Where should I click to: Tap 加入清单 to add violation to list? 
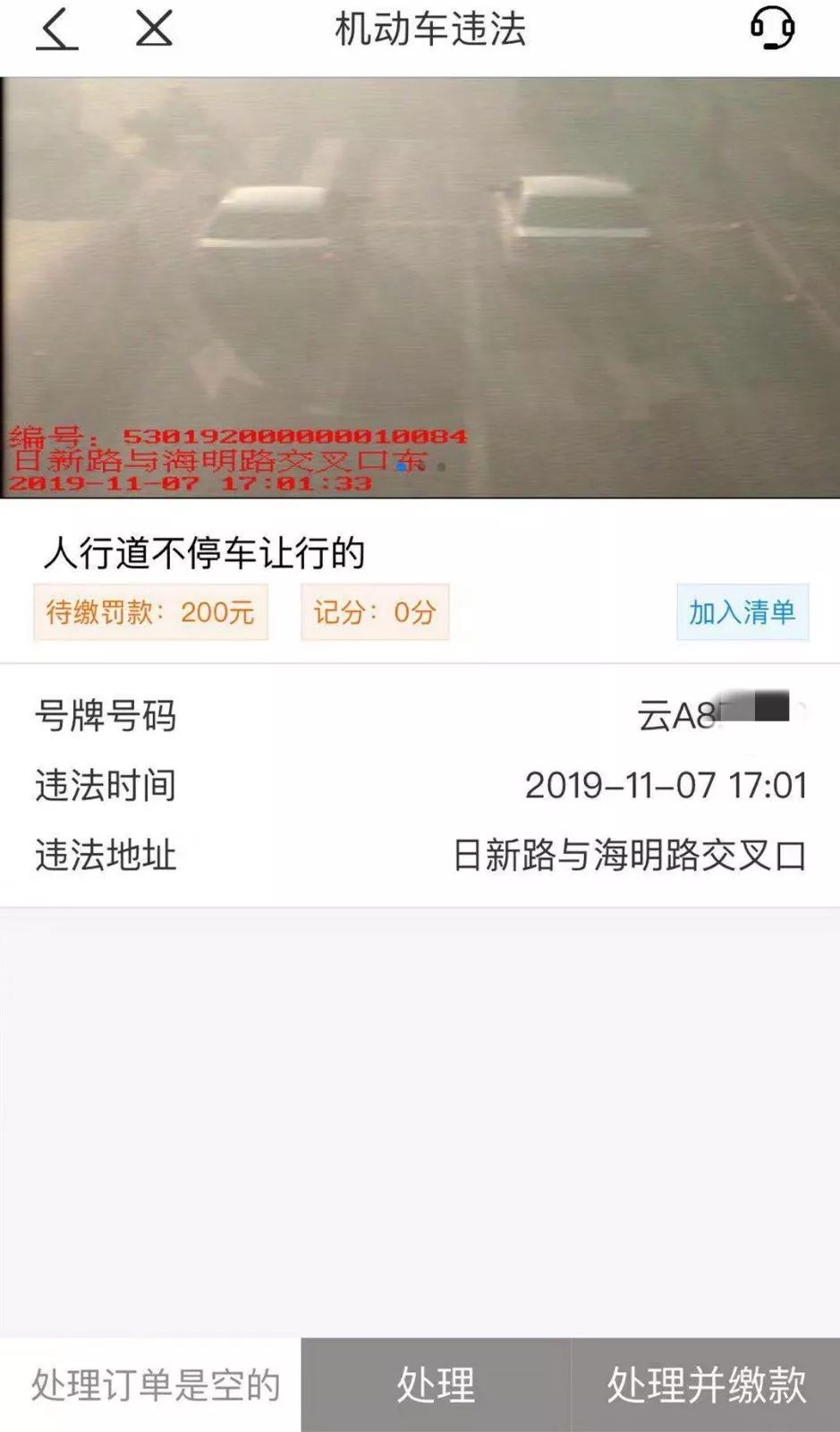pos(742,612)
